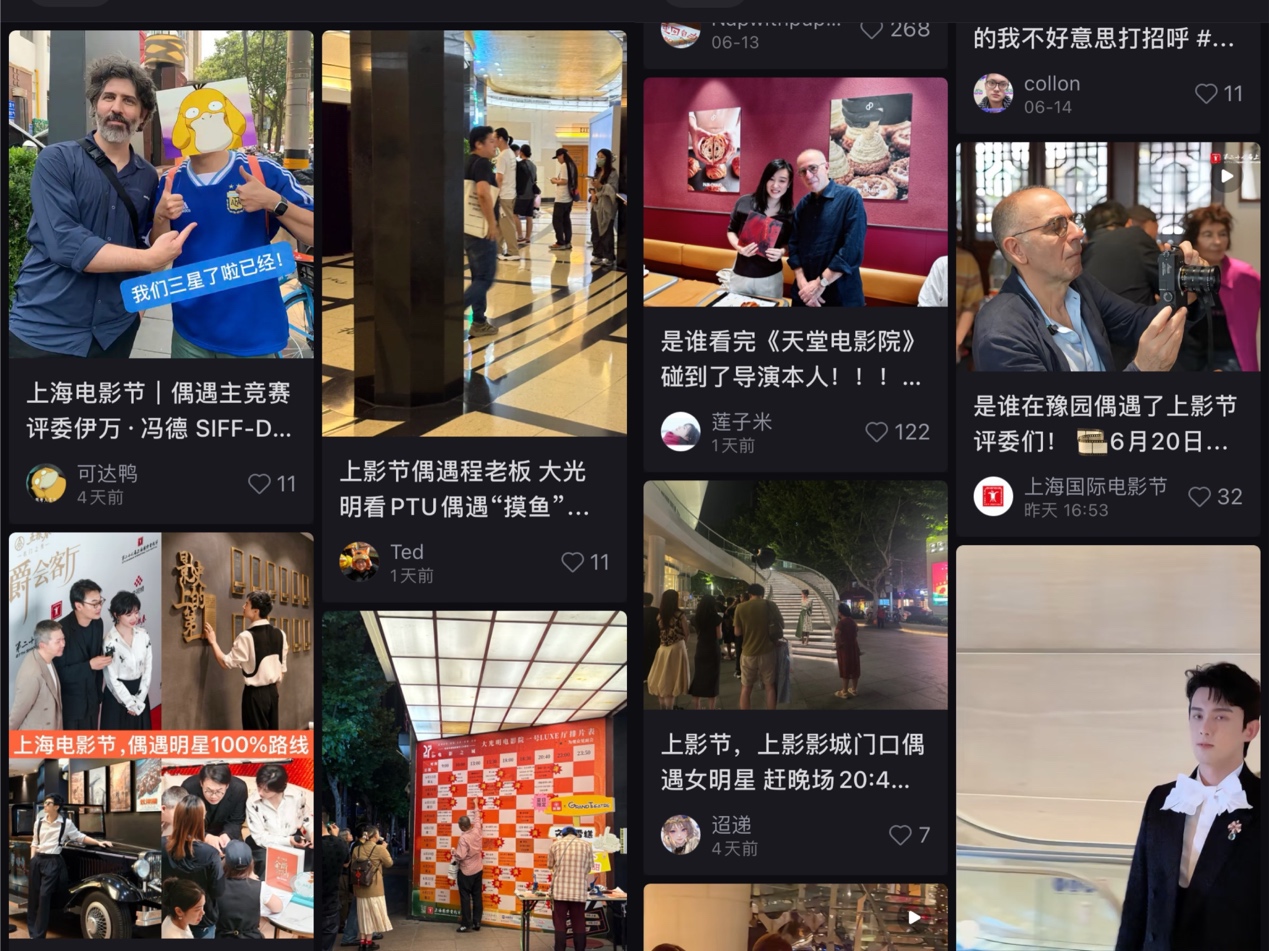Open 上海国际电影节 account profile
Image resolution: width=1269 pixels, height=951 pixels.
coord(993,496)
